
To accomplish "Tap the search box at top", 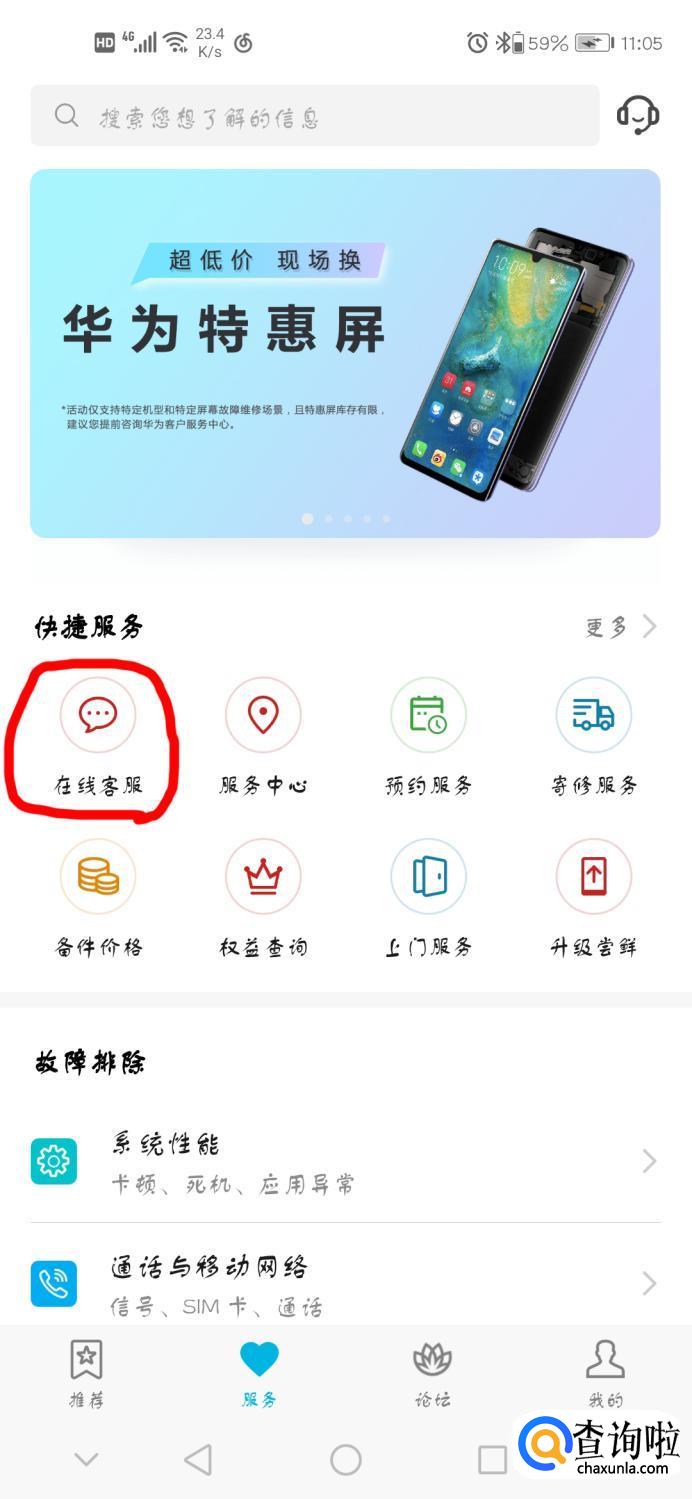I will (314, 116).
